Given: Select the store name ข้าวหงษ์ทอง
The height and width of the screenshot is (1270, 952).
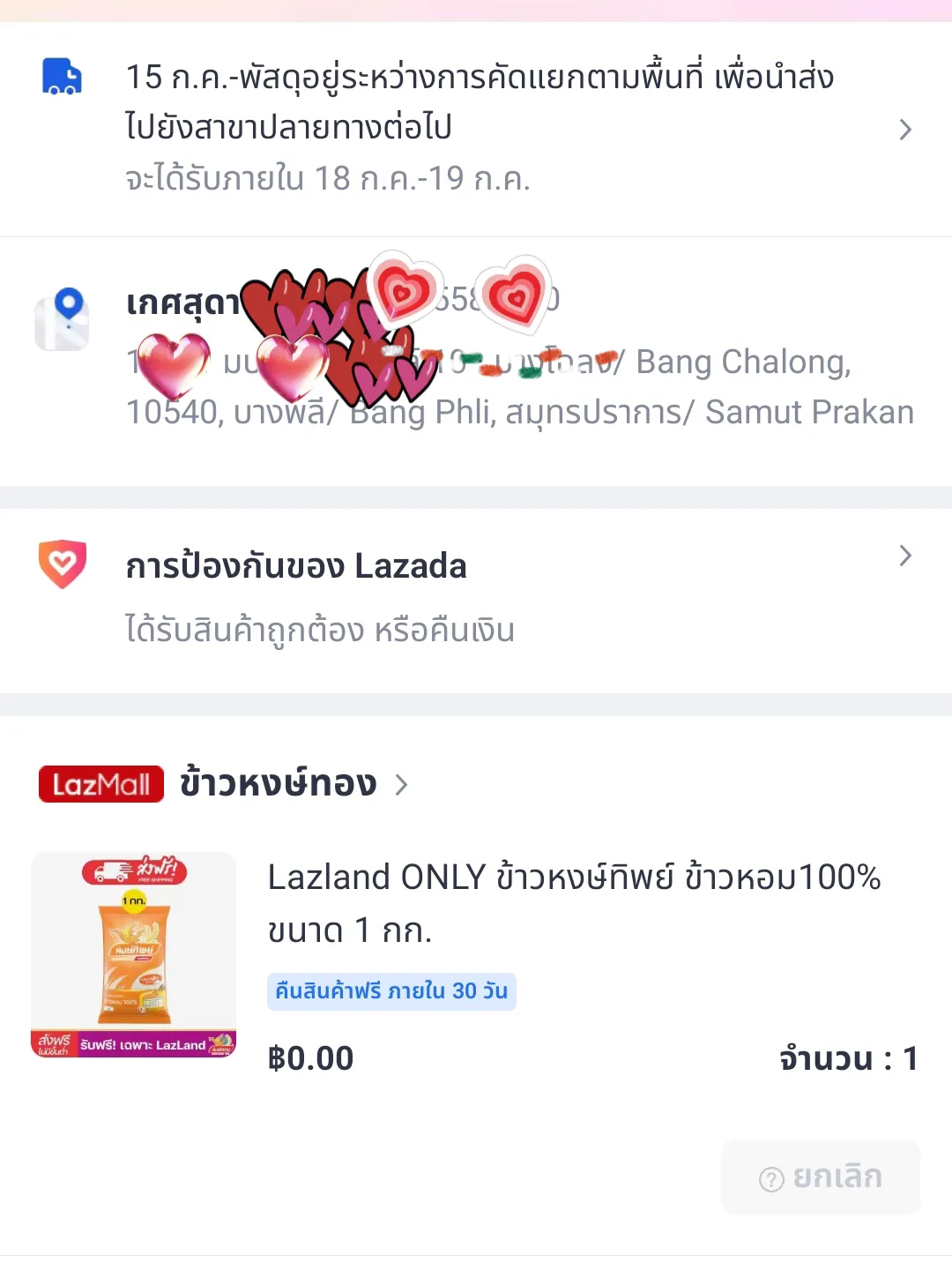Looking at the screenshot, I should [279, 783].
